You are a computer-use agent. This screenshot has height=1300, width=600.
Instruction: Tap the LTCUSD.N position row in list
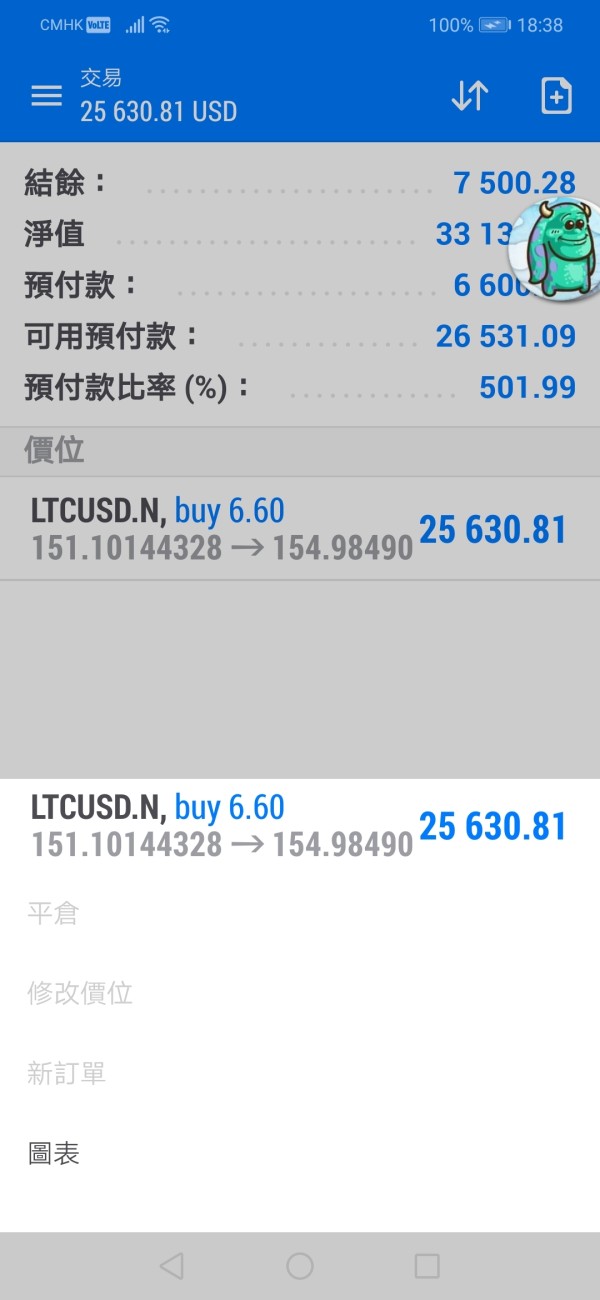pos(298,530)
